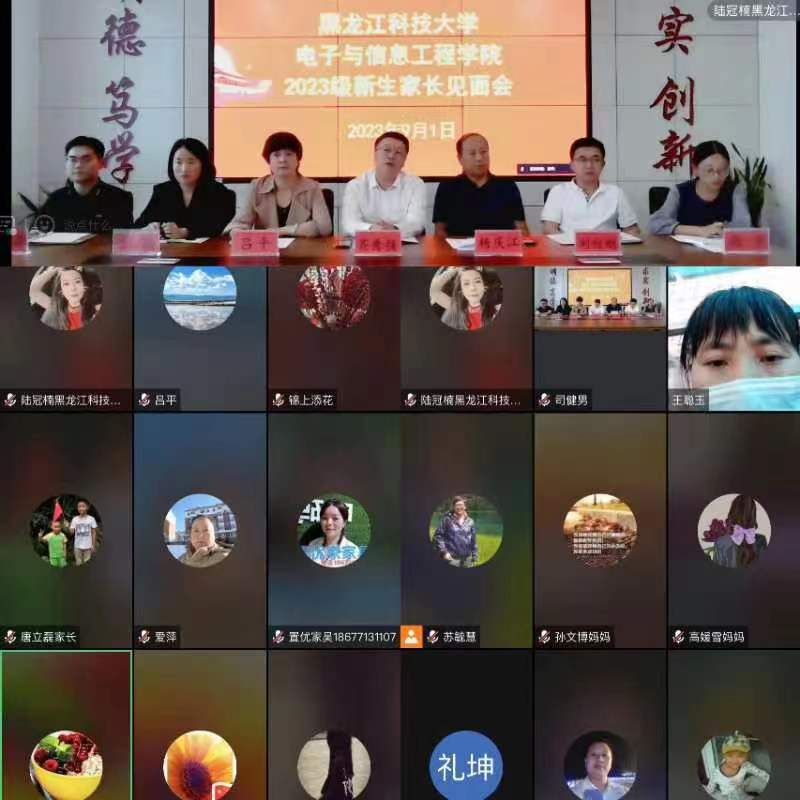Select participant tile 锦上添花

pos(334,335)
